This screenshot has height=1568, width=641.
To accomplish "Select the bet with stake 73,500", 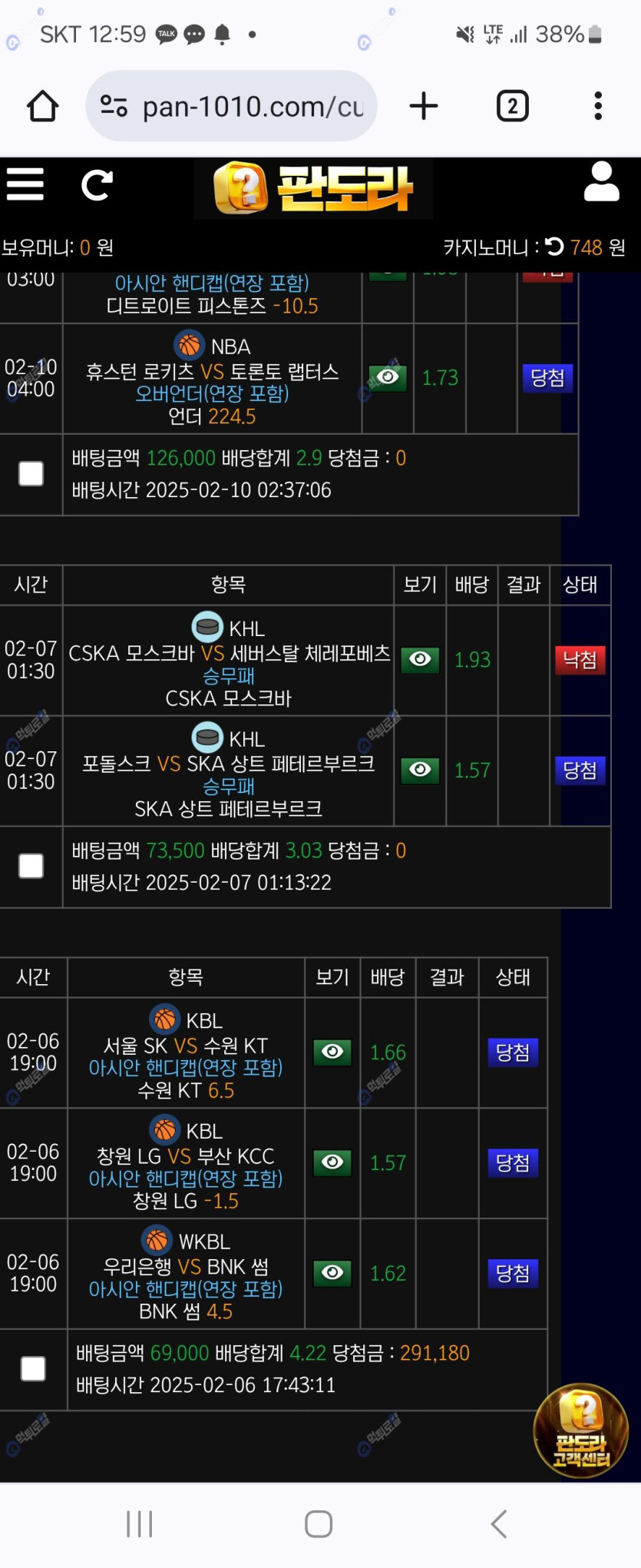I will 31,867.
